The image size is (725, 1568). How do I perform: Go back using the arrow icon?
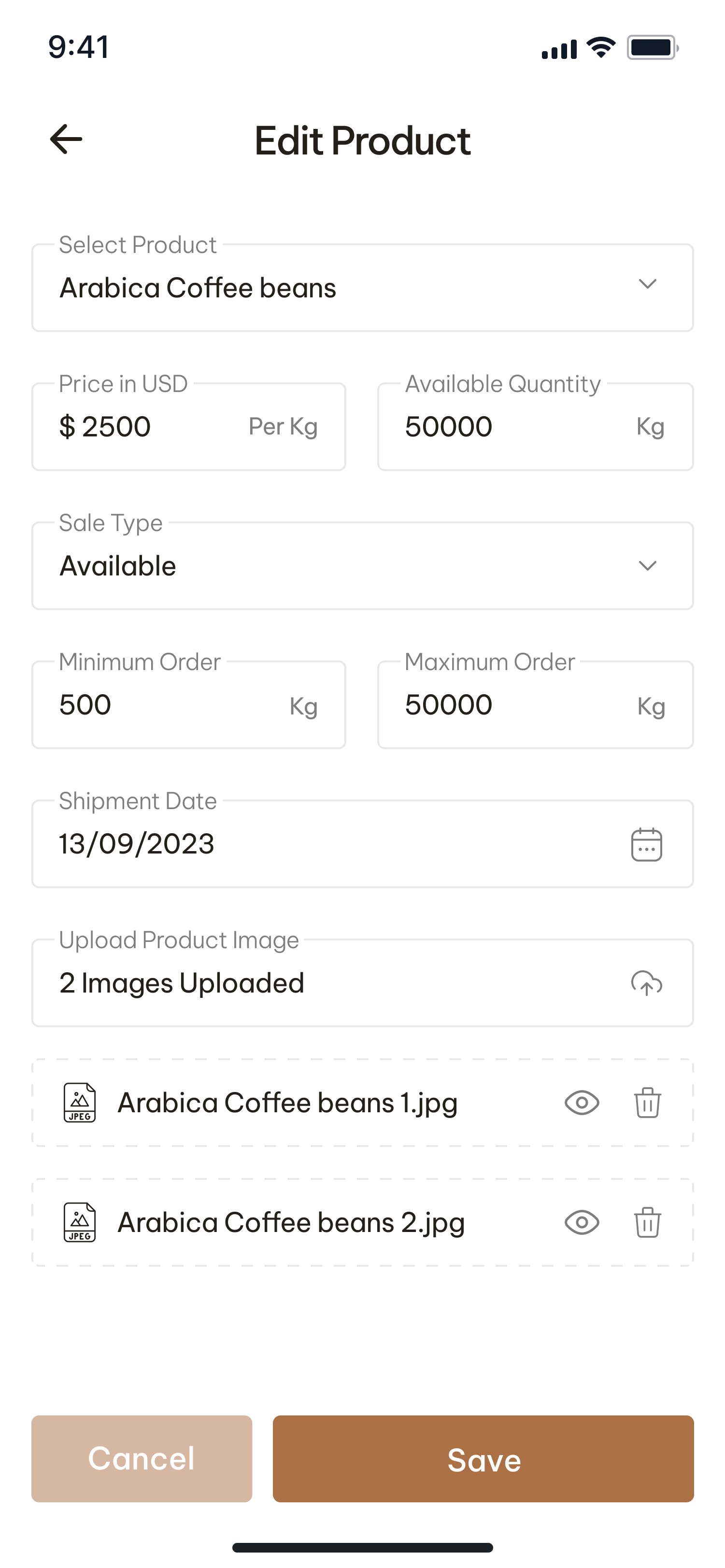[66, 140]
